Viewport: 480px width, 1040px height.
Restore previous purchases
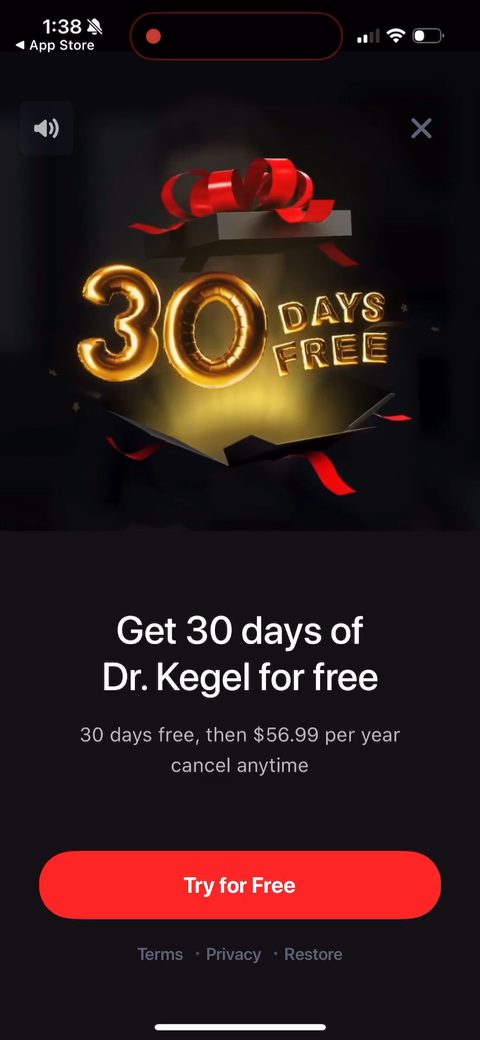click(313, 954)
